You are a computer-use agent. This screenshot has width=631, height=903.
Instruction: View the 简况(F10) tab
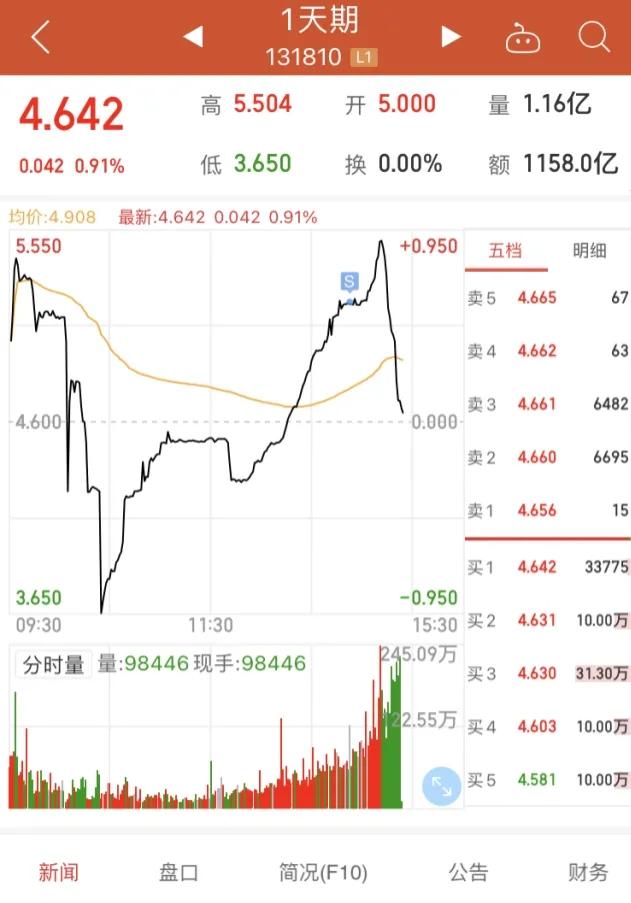[322, 872]
